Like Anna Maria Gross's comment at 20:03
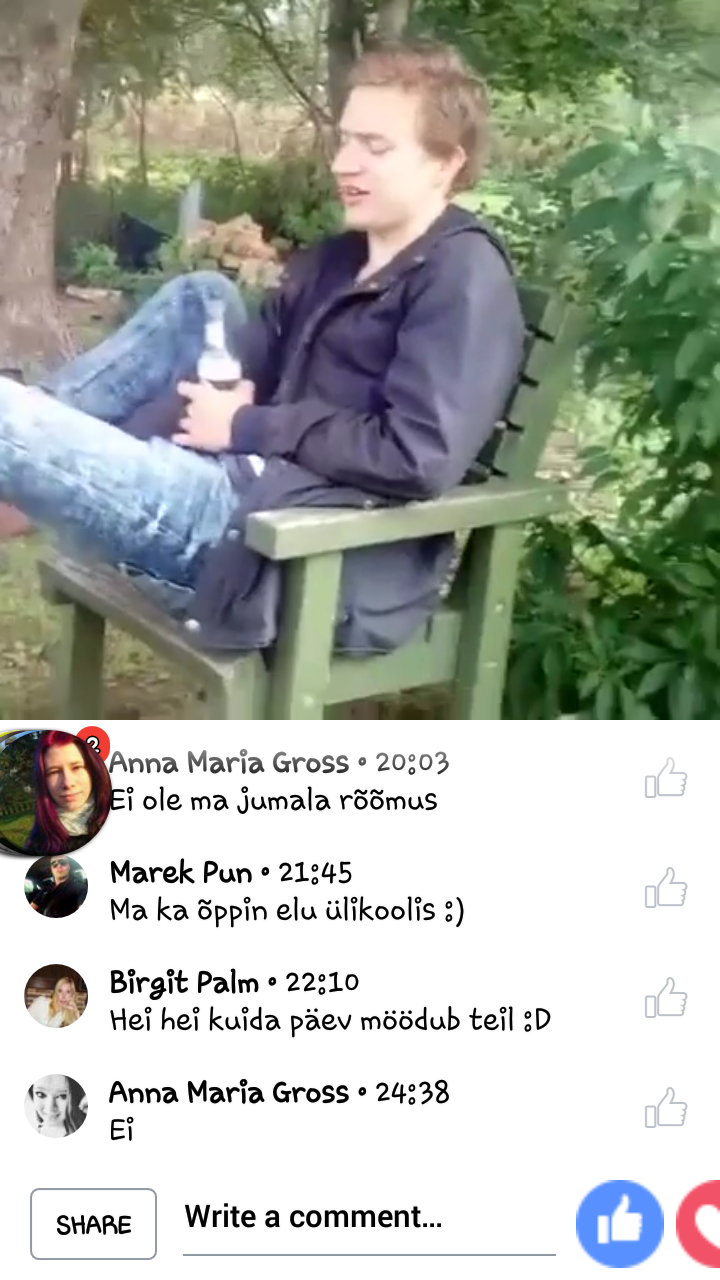The width and height of the screenshot is (720, 1280). [x=666, y=777]
